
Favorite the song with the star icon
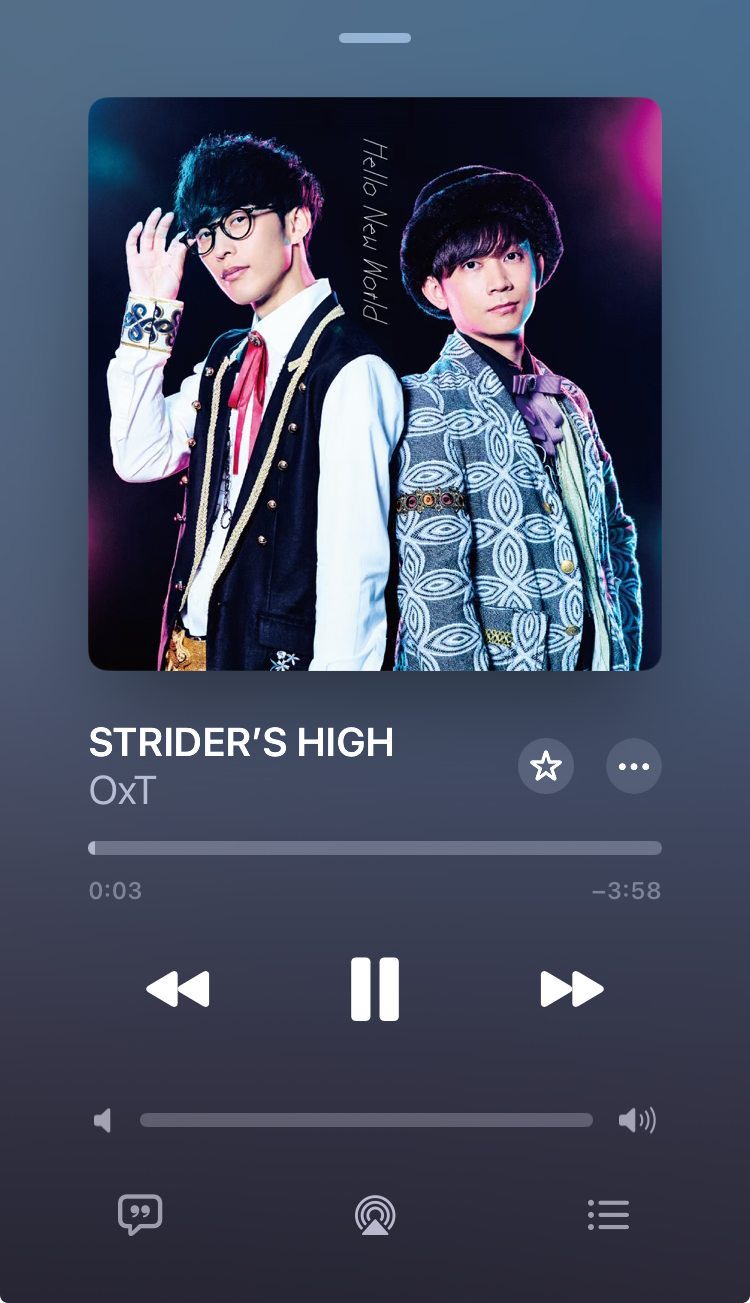pos(546,766)
